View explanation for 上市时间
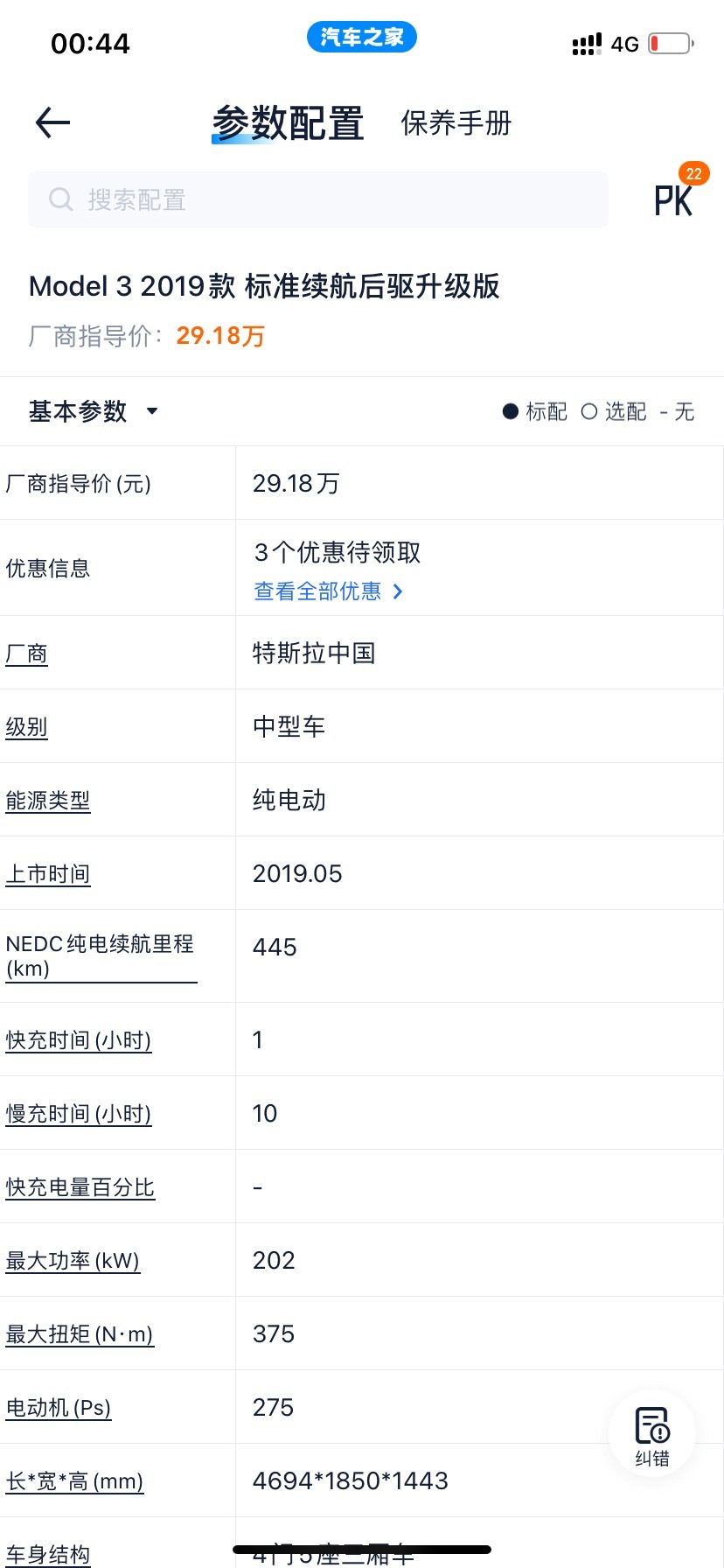The image size is (724, 1568). click(x=47, y=874)
